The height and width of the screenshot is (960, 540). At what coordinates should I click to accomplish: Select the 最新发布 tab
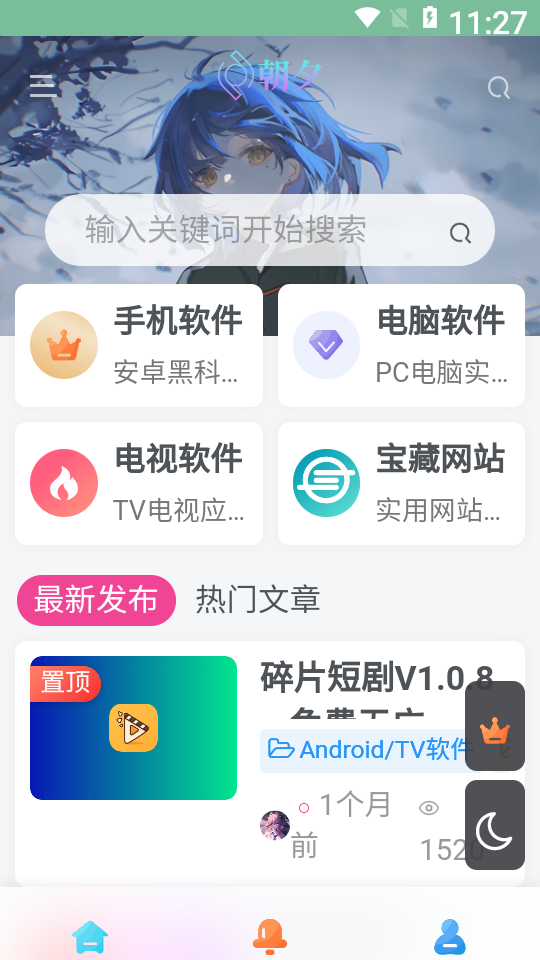click(96, 600)
